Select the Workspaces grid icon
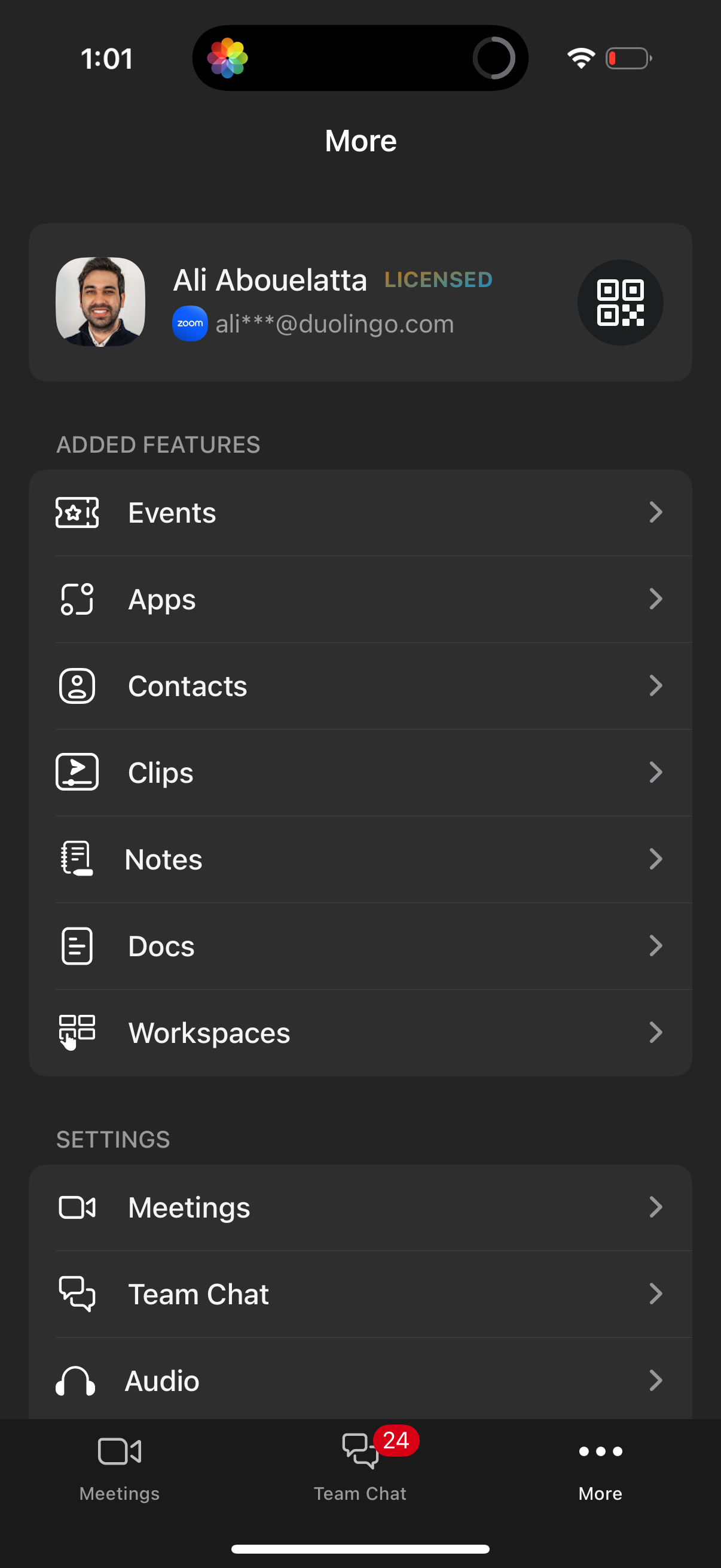Screen dimensions: 721x1568 [x=77, y=1032]
